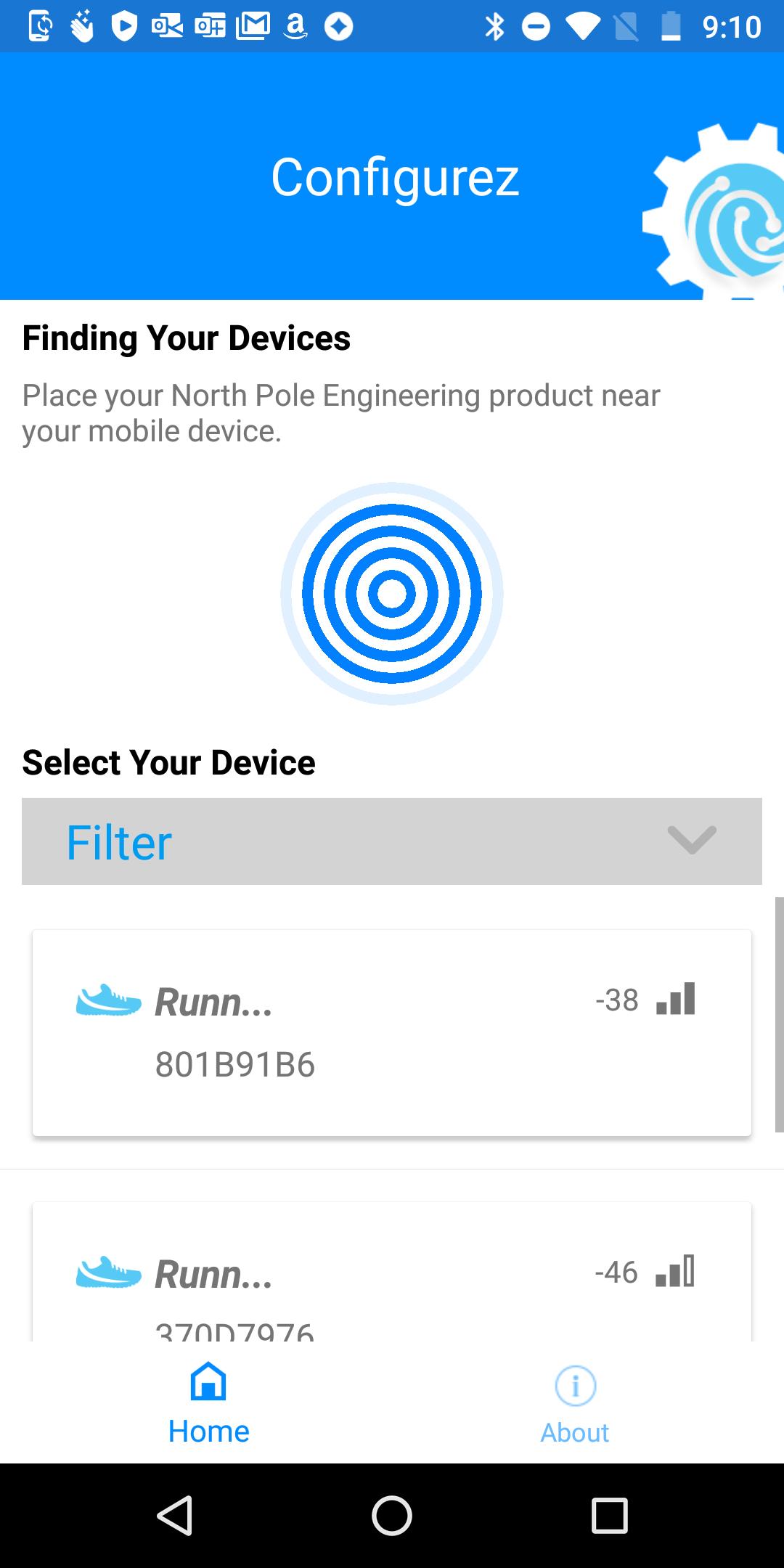Open the recent apps view
The width and height of the screenshot is (784, 1568).
(610, 1516)
